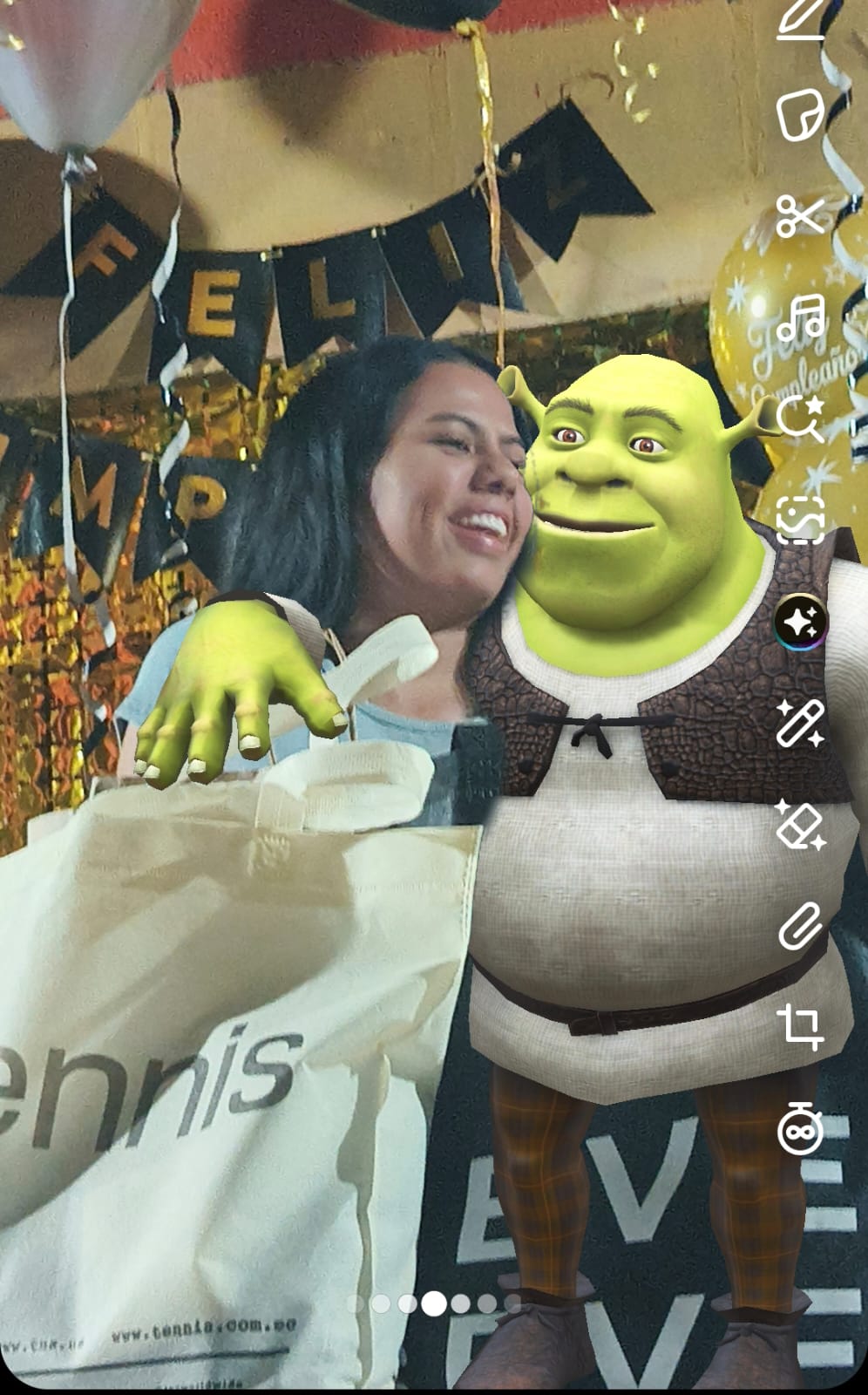Crop the snap
The image size is (868, 1395).
point(800,1027)
